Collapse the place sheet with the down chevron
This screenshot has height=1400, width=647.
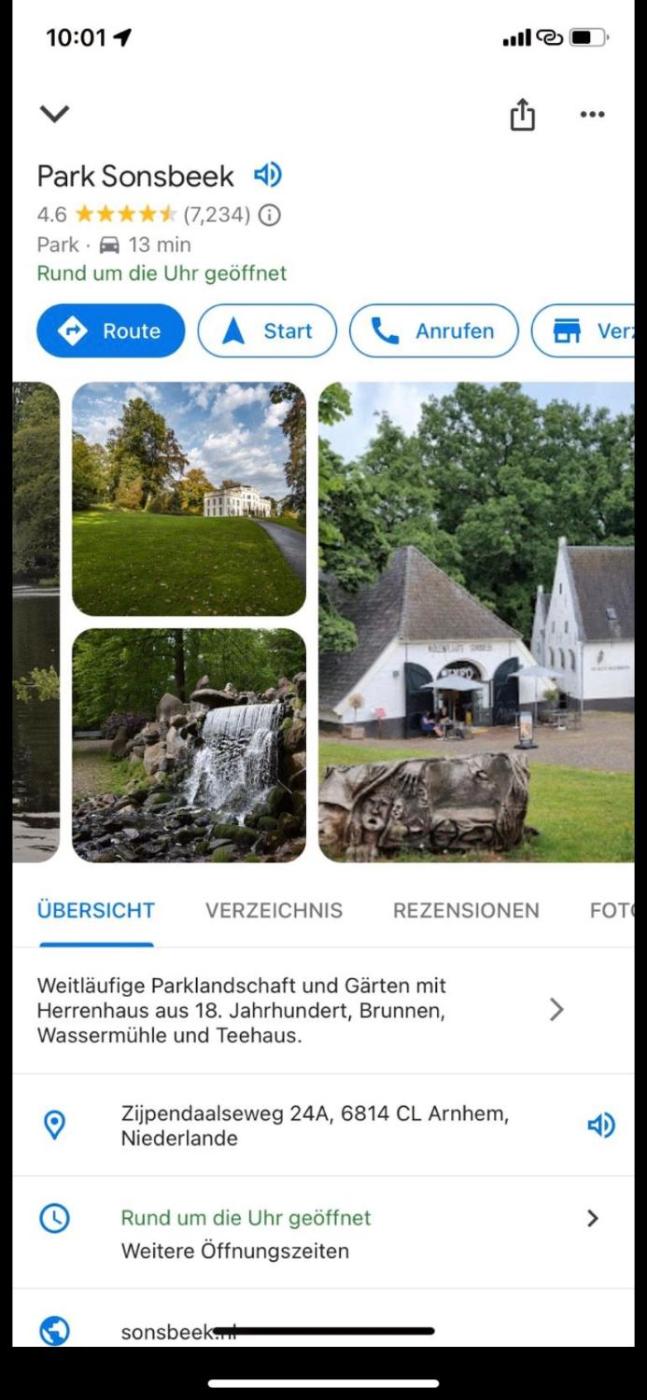click(x=54, y=113)
